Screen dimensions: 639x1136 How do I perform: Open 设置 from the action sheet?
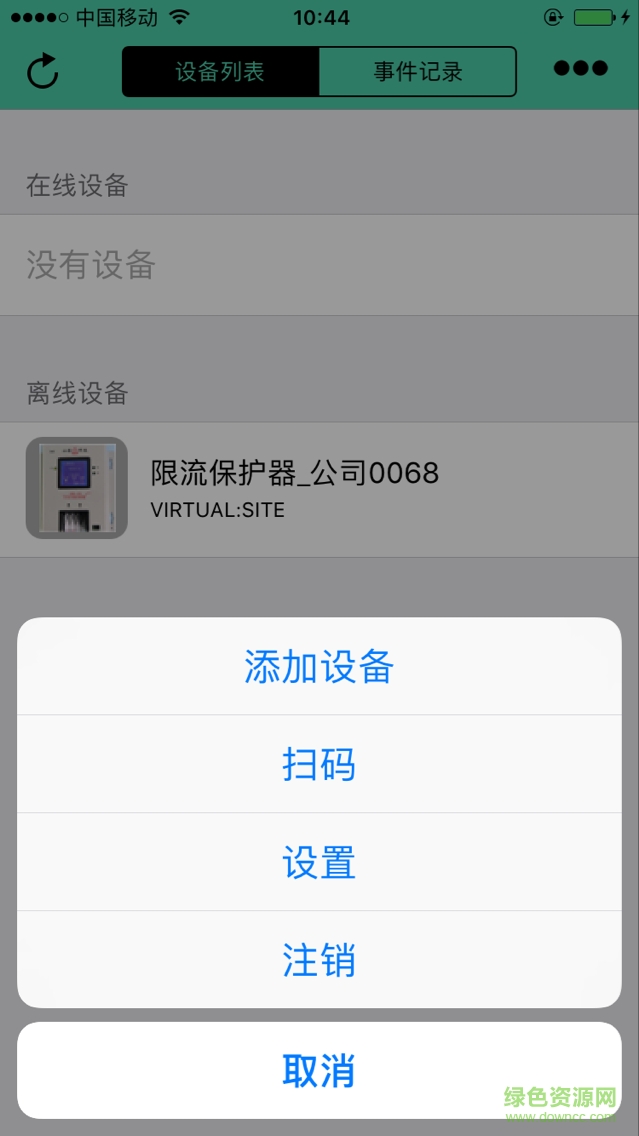click(x=319, y=862)
